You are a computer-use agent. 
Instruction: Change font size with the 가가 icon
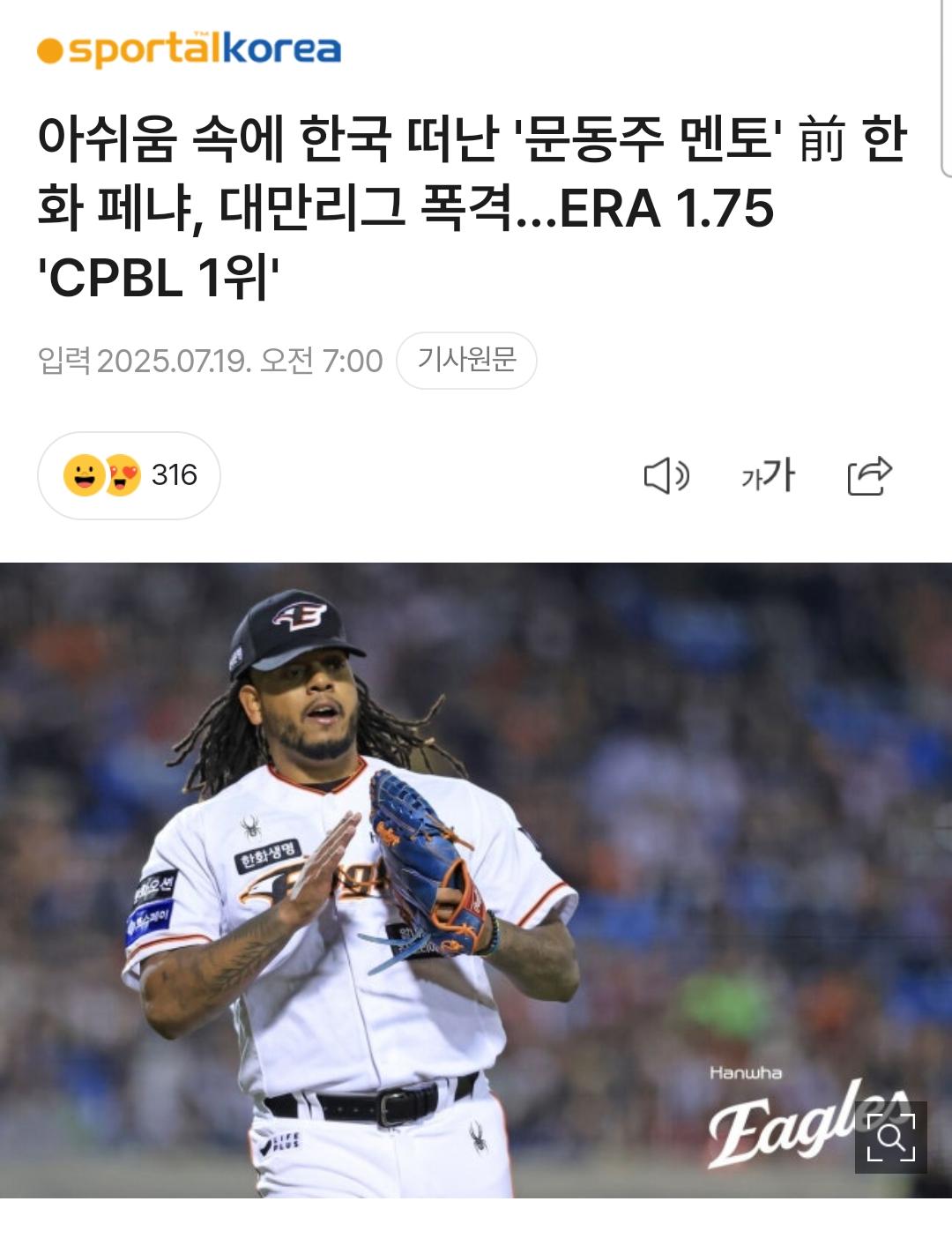click(x=768, y=476)
